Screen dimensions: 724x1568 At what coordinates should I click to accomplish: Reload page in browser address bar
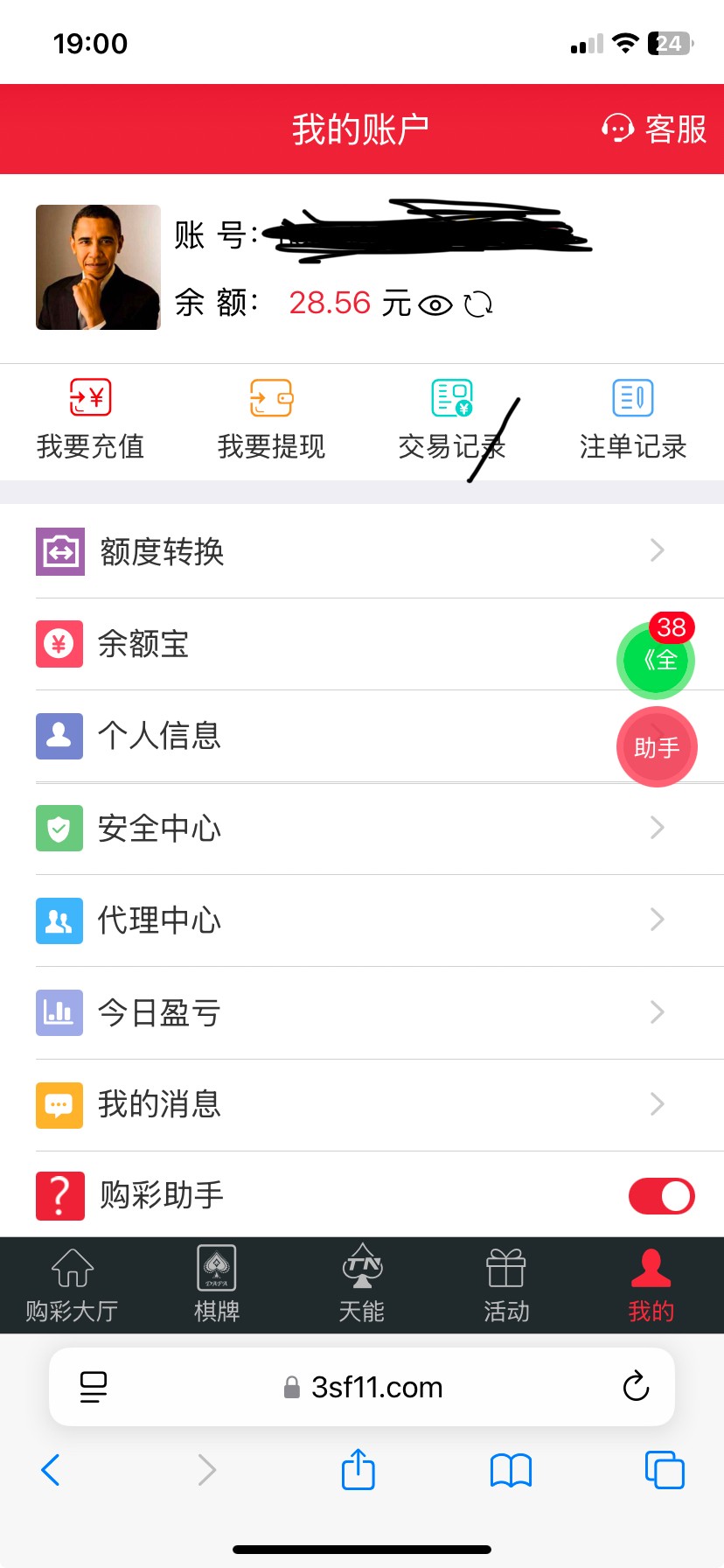pos(636,1387)
